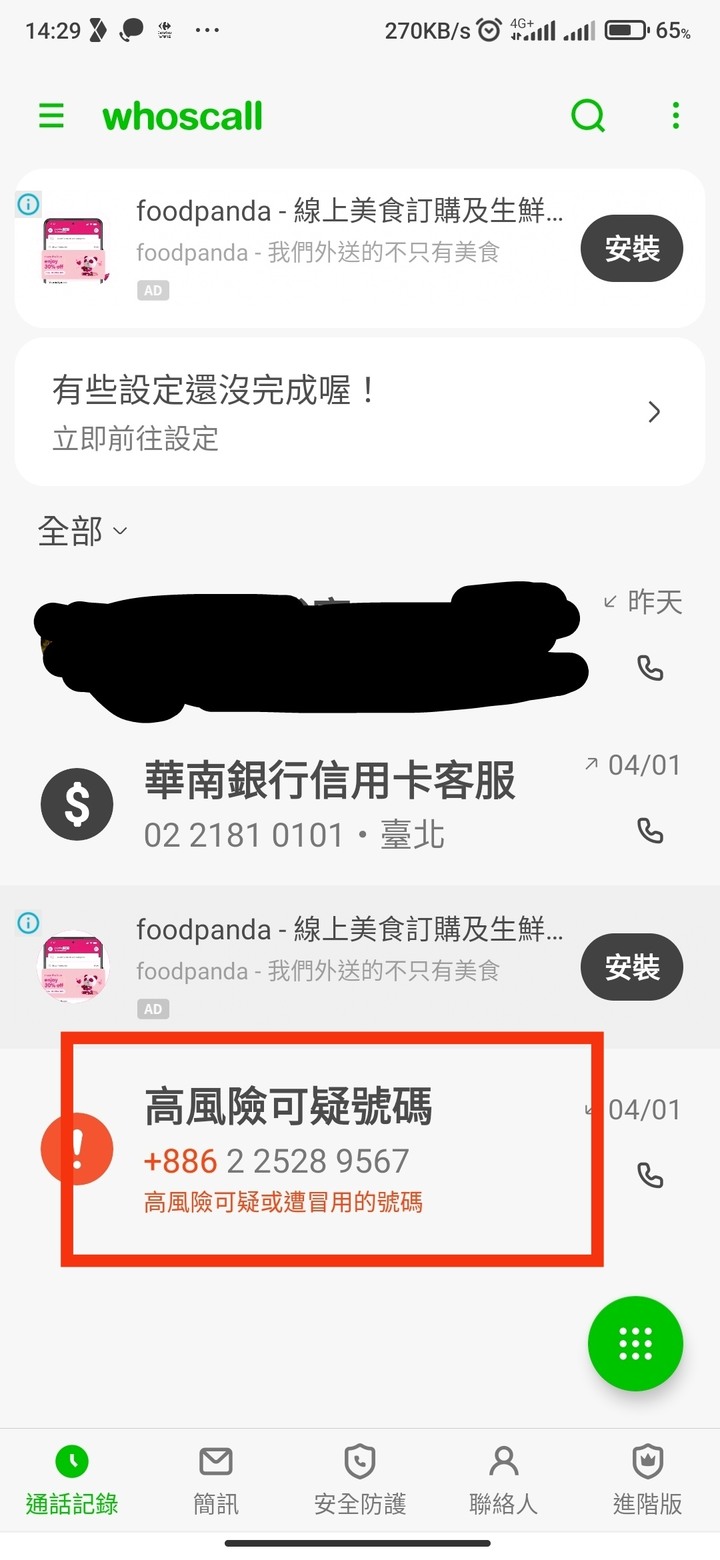Open the hamburger drawer menu

pyautogui.click(x=51, y=116)
